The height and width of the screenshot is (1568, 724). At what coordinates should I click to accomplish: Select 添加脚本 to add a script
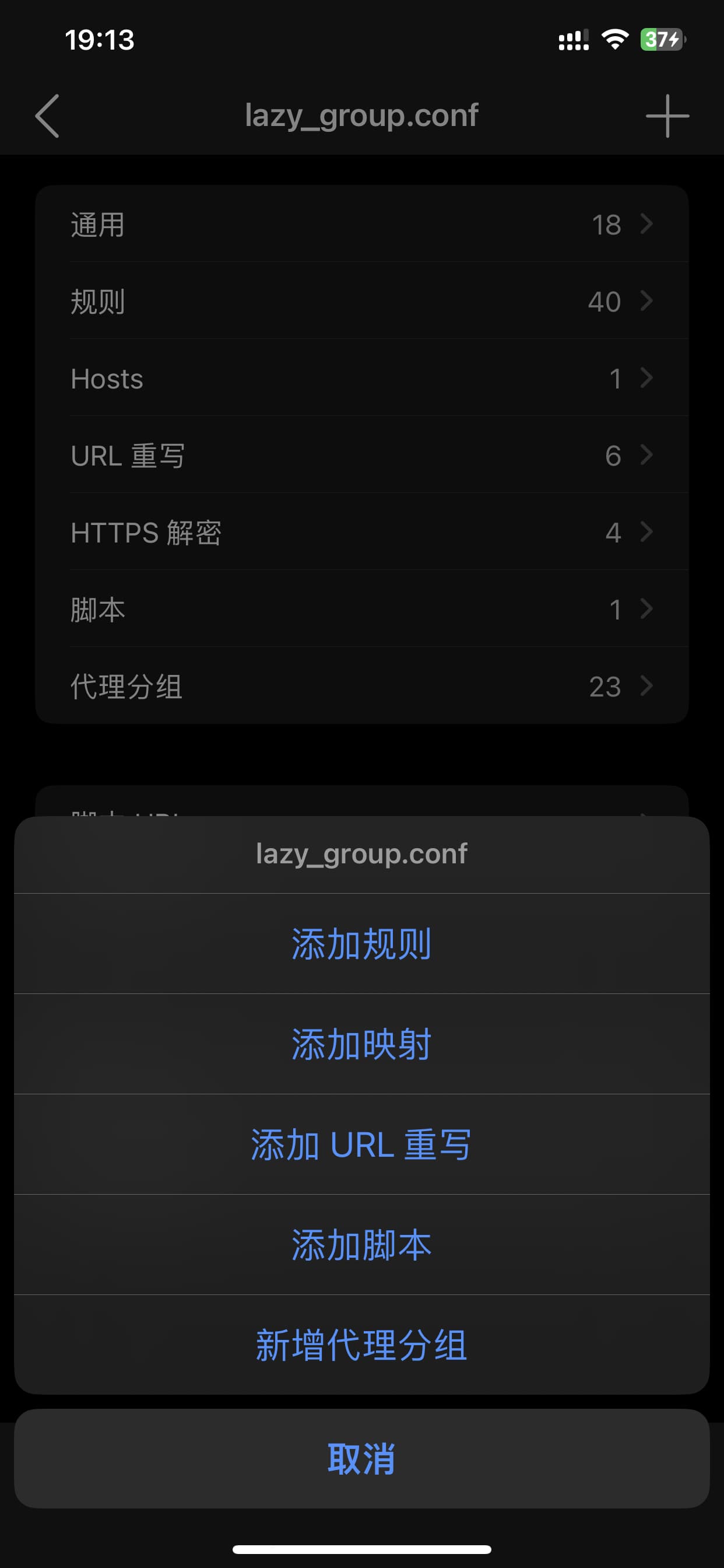click(361, 1245)
